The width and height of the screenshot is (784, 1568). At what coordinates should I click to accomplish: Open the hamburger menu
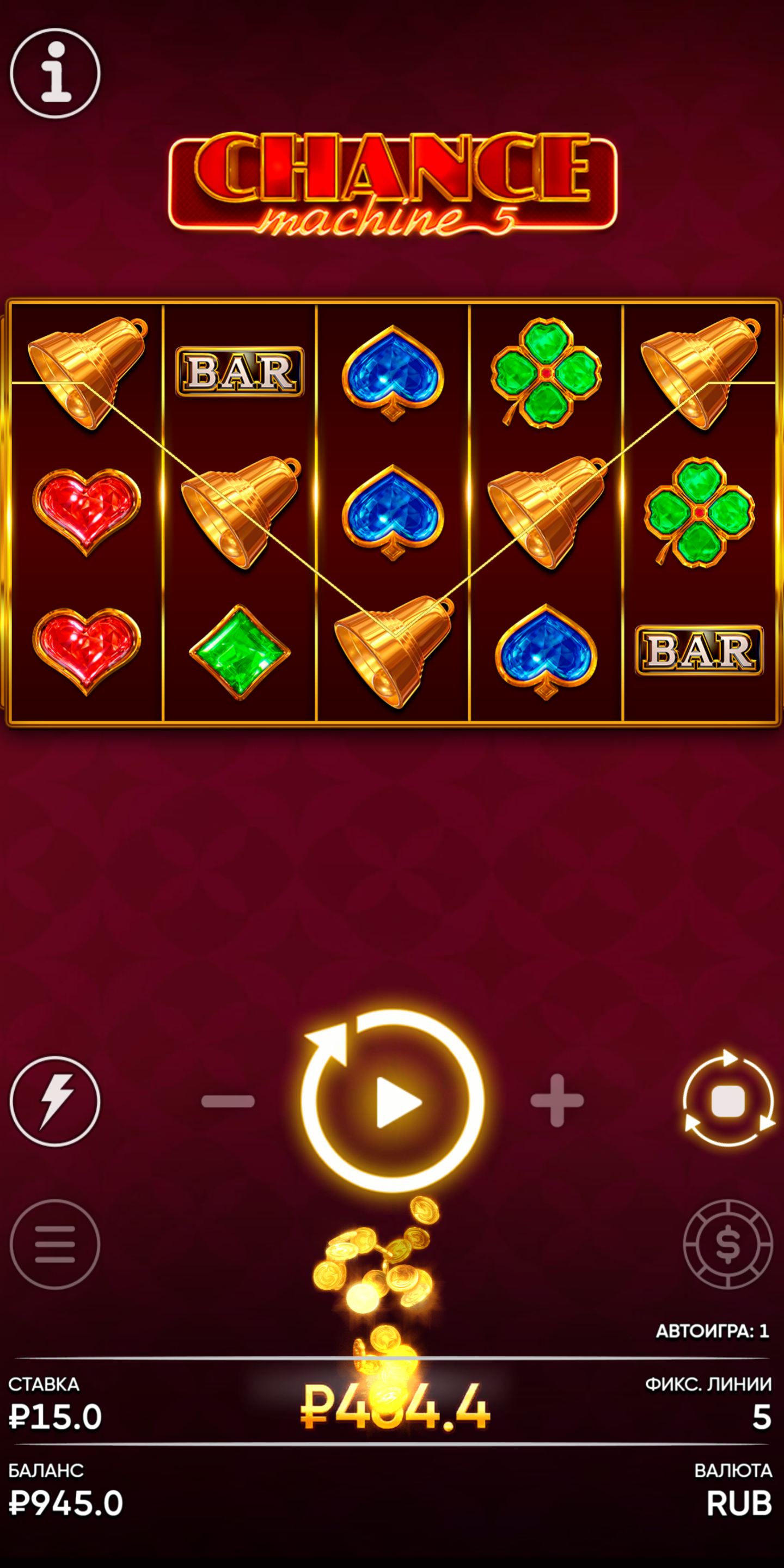[x=55, y=1244]
